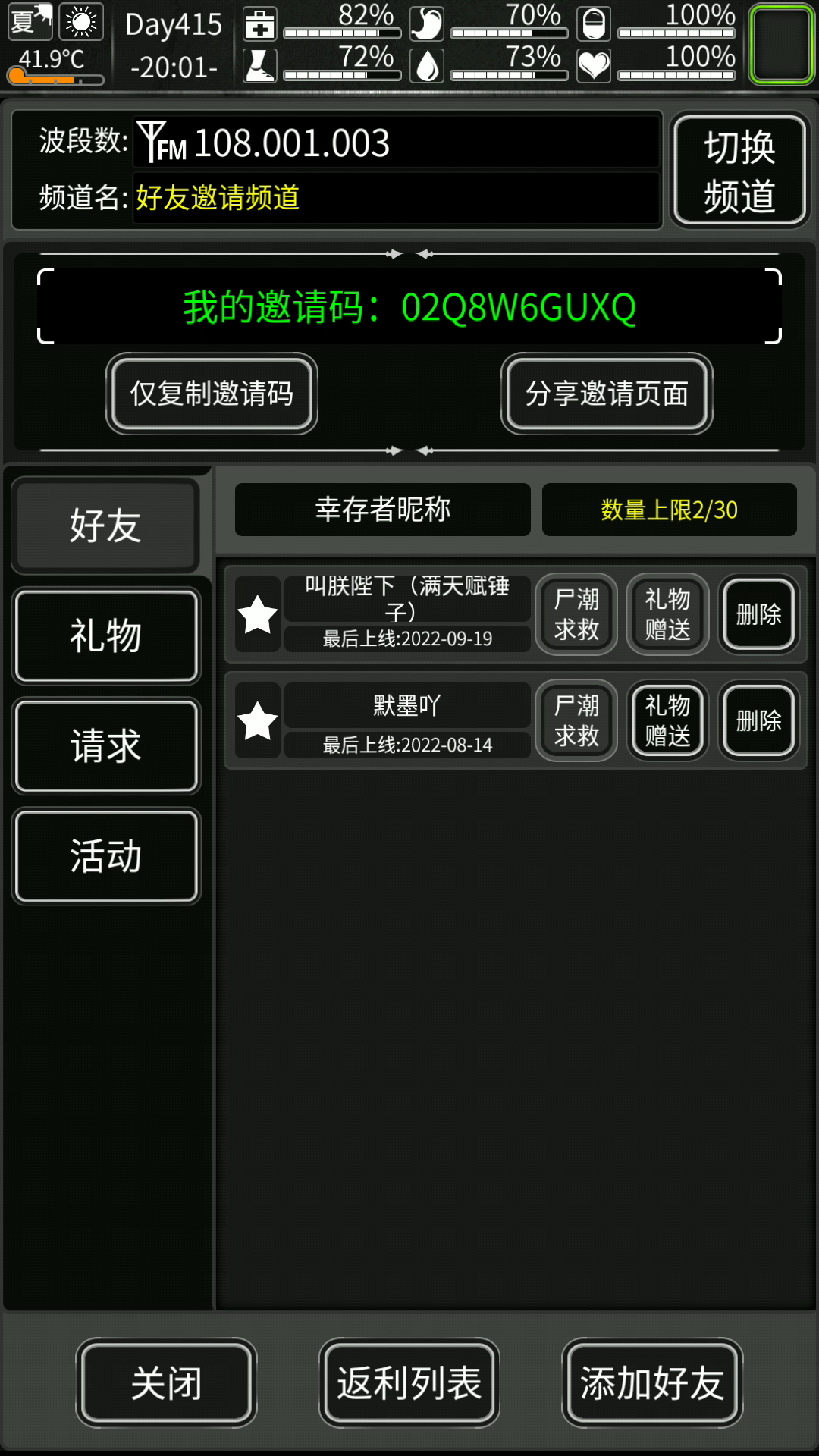This screenshot has height=1456, width=819.
Task: Tap the star beside 默墨吖
Action: [x=258, y=720]
